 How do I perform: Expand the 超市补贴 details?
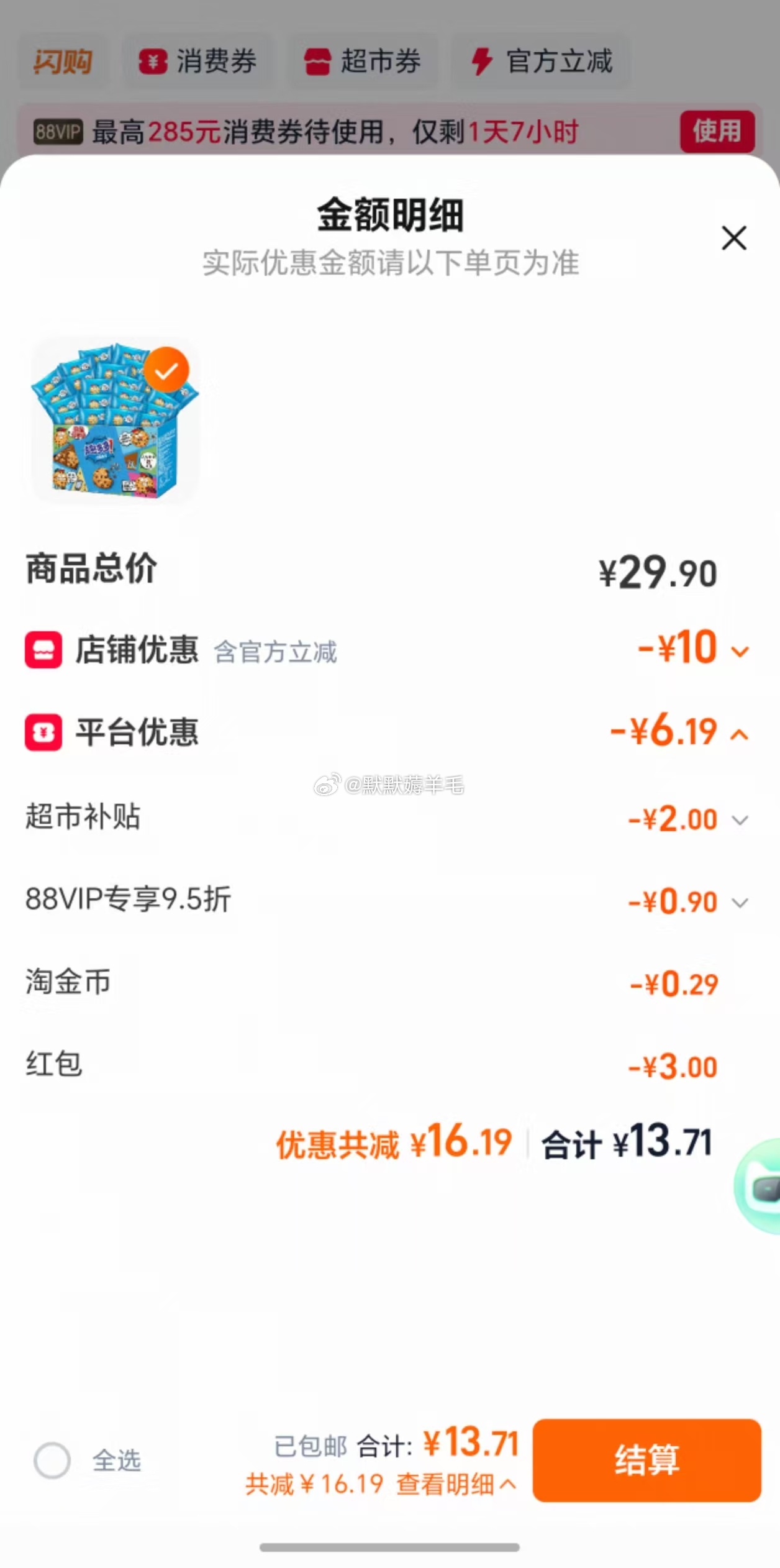[x=740, y=820]
